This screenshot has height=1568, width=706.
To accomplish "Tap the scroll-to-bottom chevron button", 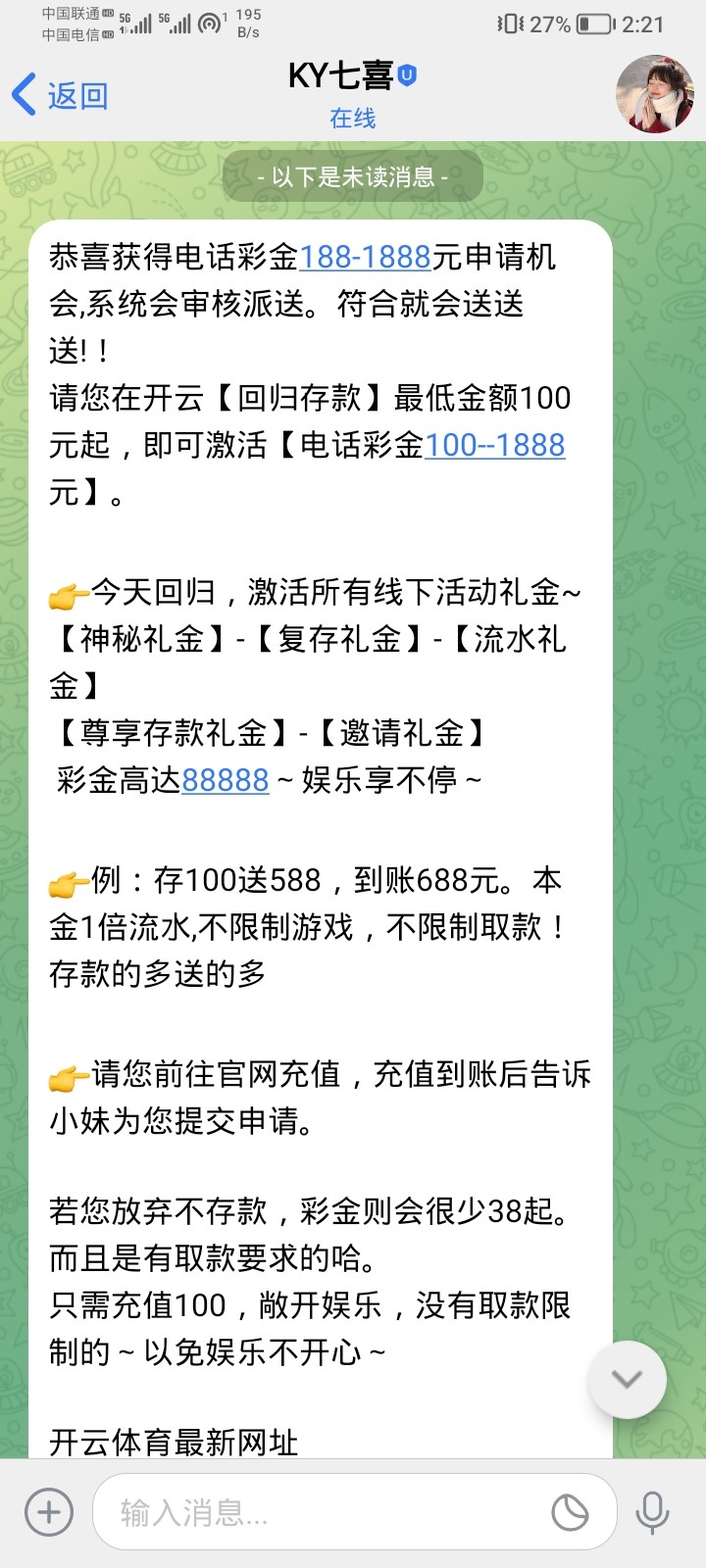I will 627,1379.
